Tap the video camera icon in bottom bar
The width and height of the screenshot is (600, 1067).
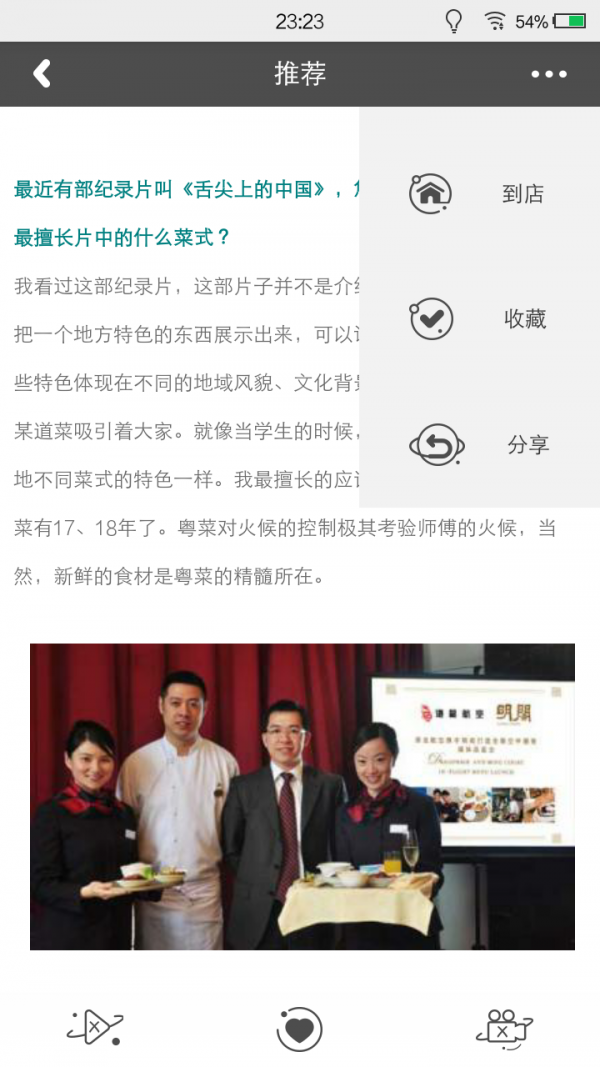click(503, 1027)
